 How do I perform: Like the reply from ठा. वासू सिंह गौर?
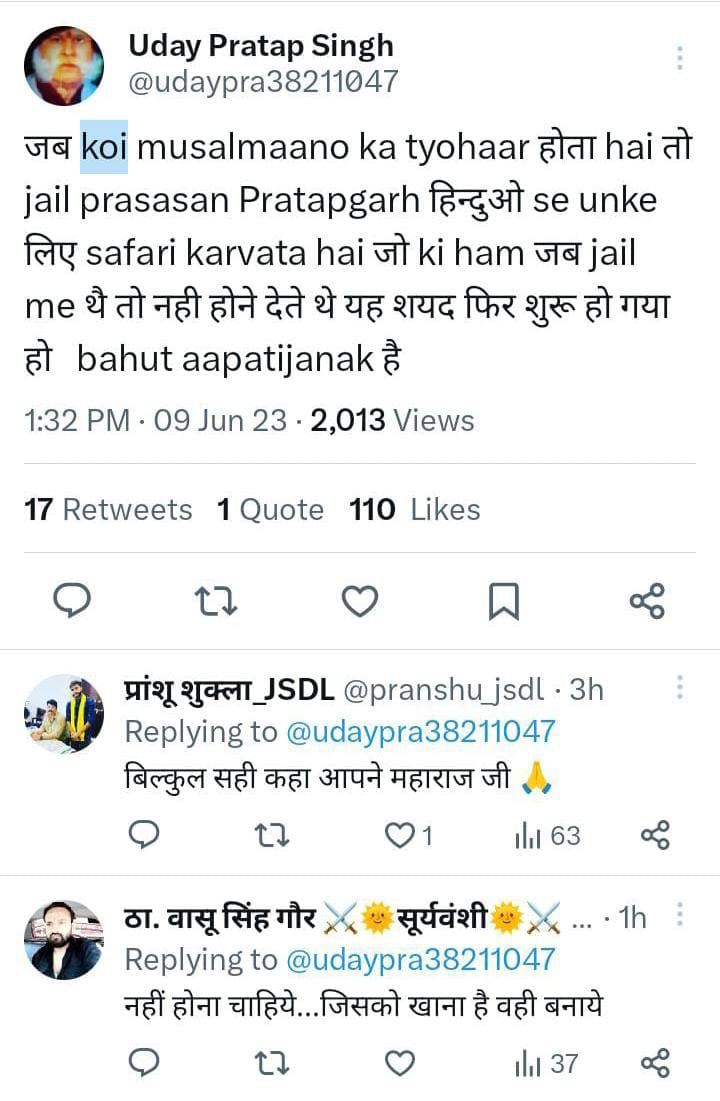click(x=400, y=1064)
